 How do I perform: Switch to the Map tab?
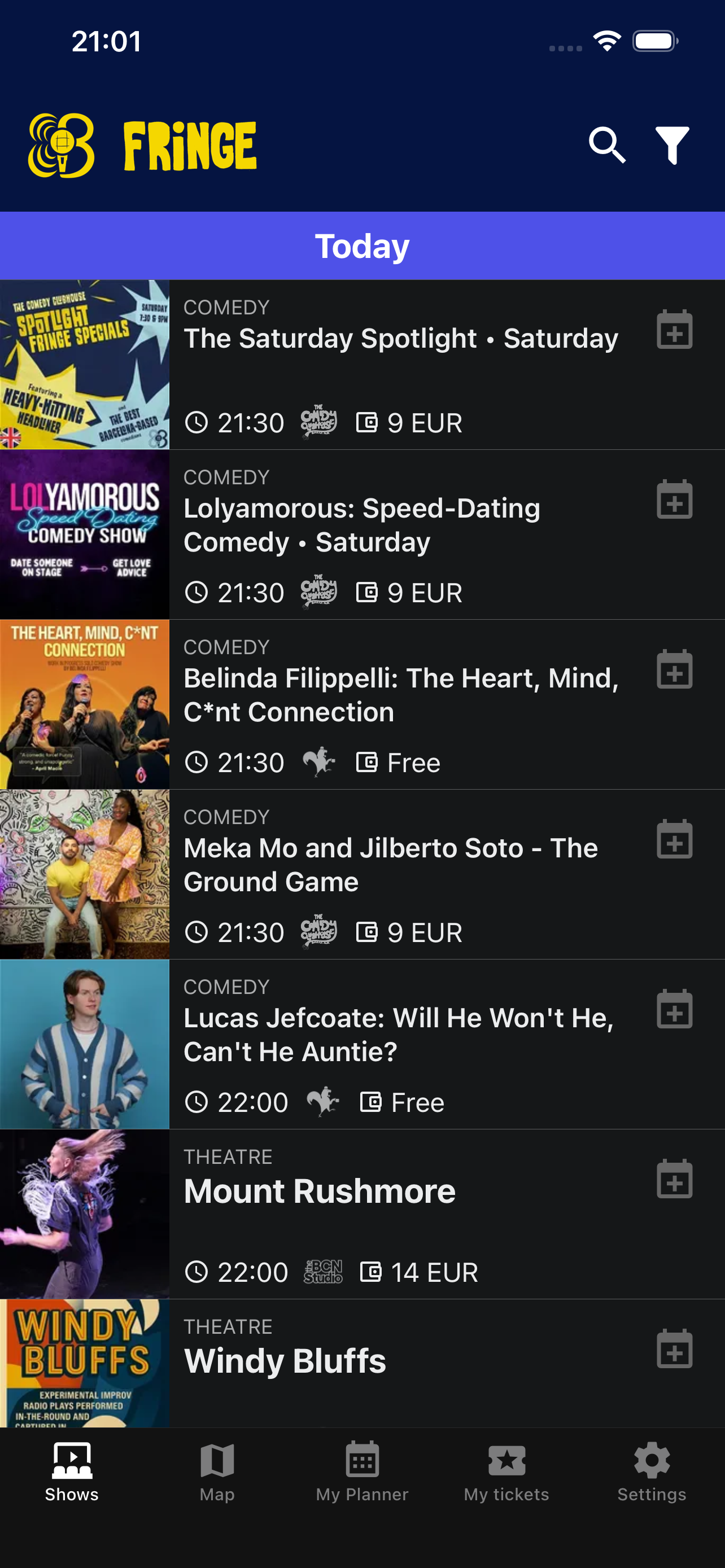tap(217, 1470)
